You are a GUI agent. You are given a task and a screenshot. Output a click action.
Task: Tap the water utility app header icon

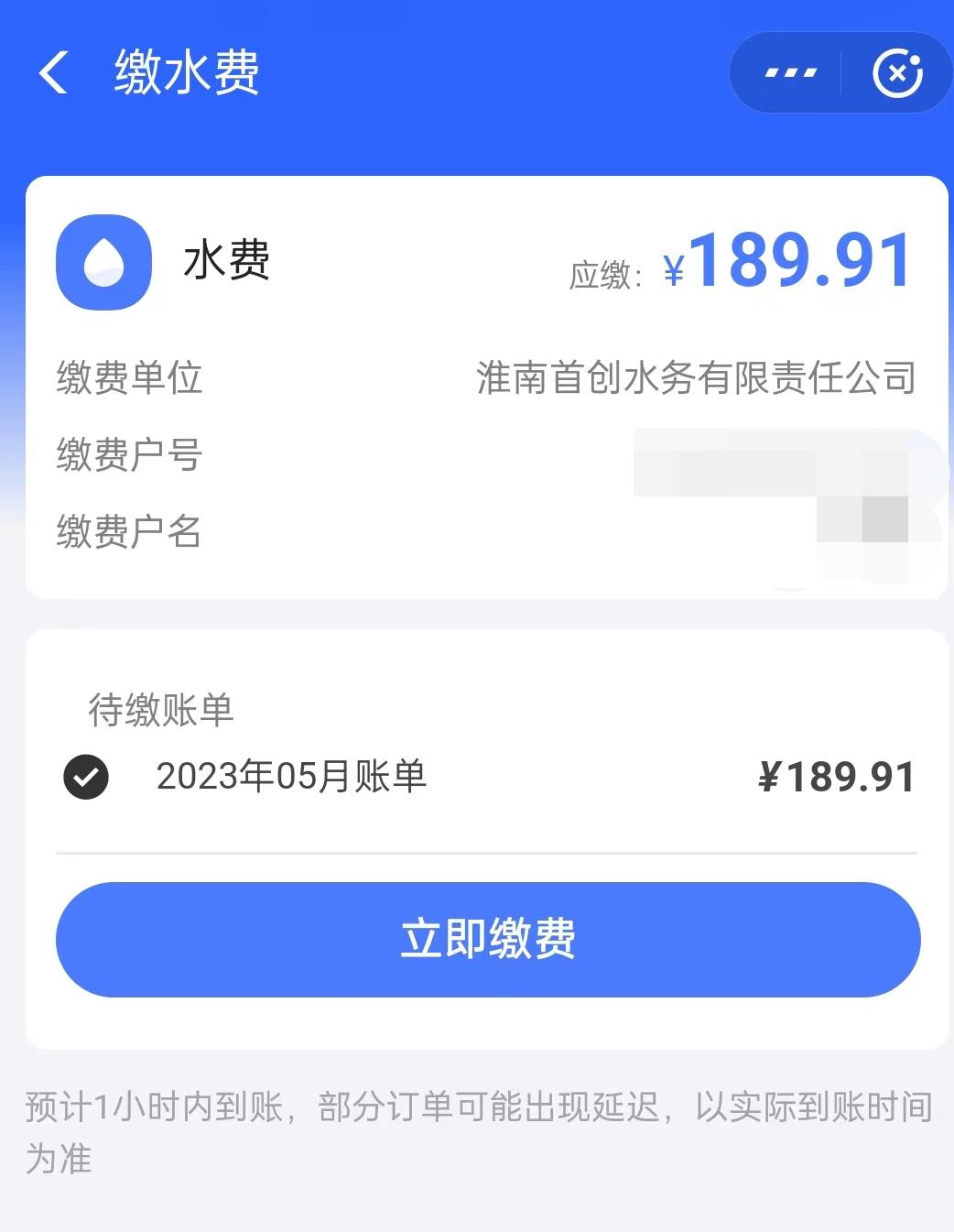(x=103, y=262)
